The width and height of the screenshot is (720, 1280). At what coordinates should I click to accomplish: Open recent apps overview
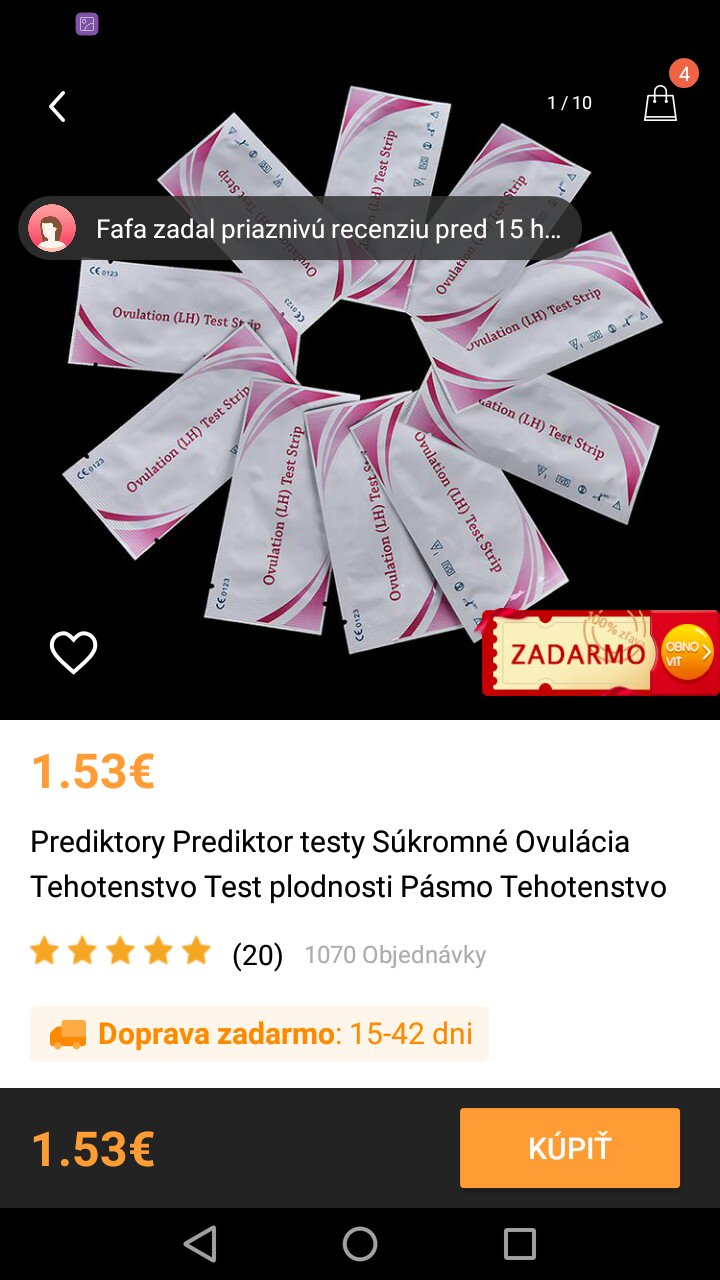[520, 1244]
